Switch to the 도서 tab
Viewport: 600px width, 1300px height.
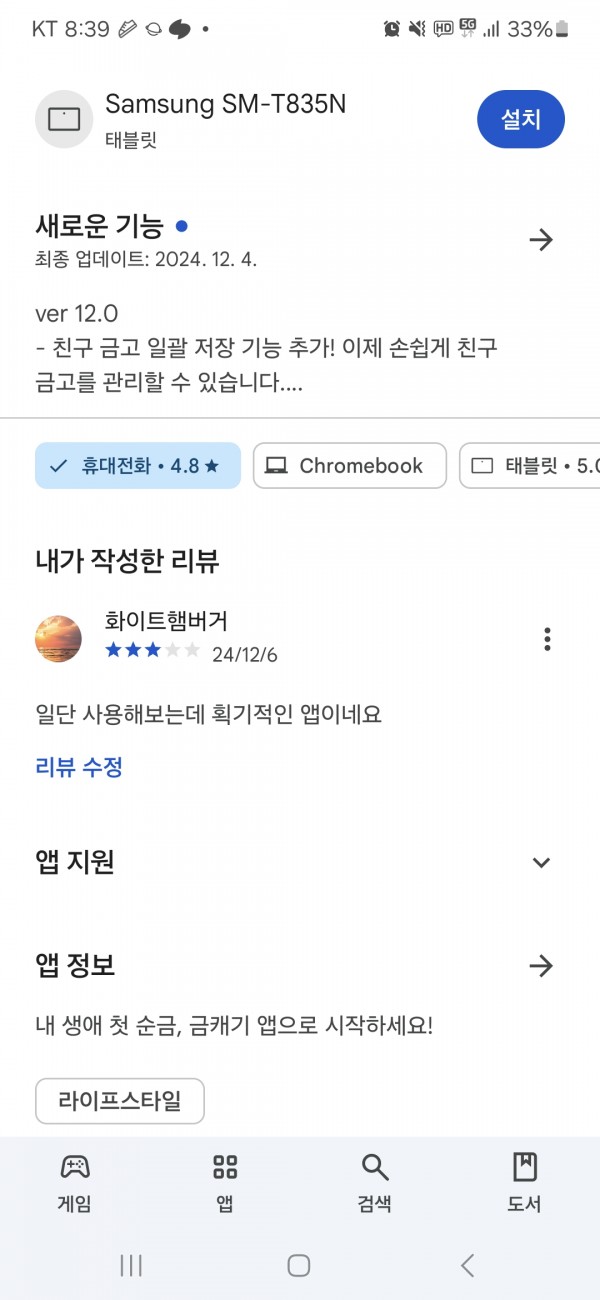pyautogui.click(x=525, y=1182)
